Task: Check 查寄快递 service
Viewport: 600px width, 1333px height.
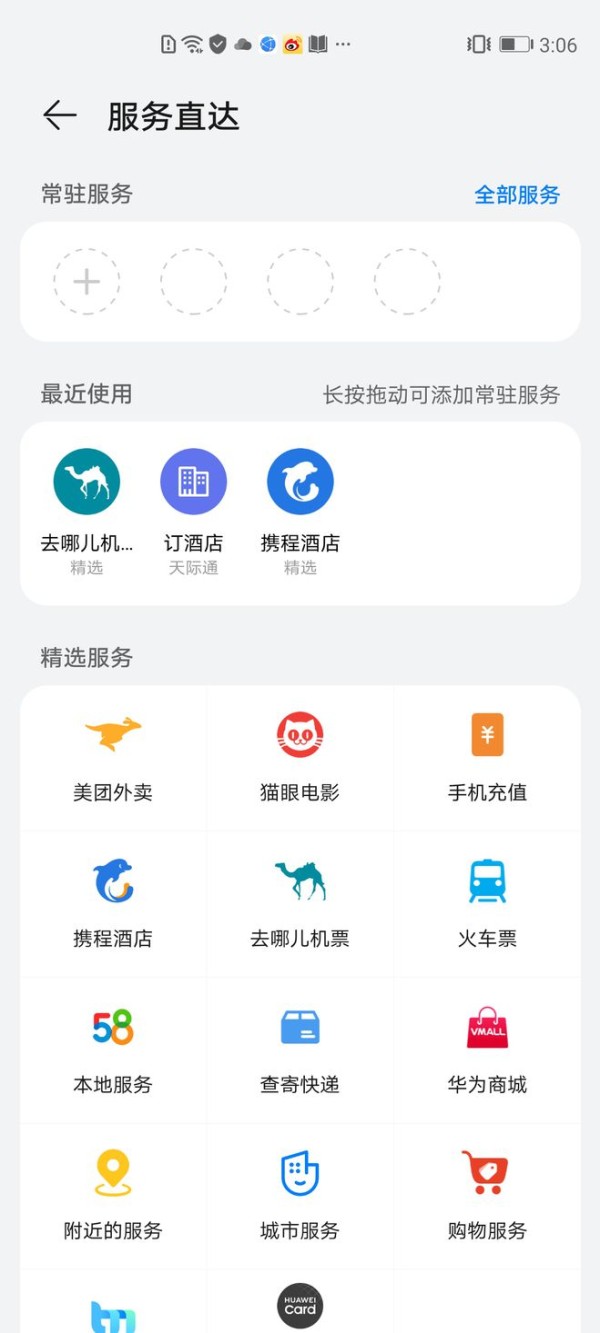Action: click(300, 1051)
